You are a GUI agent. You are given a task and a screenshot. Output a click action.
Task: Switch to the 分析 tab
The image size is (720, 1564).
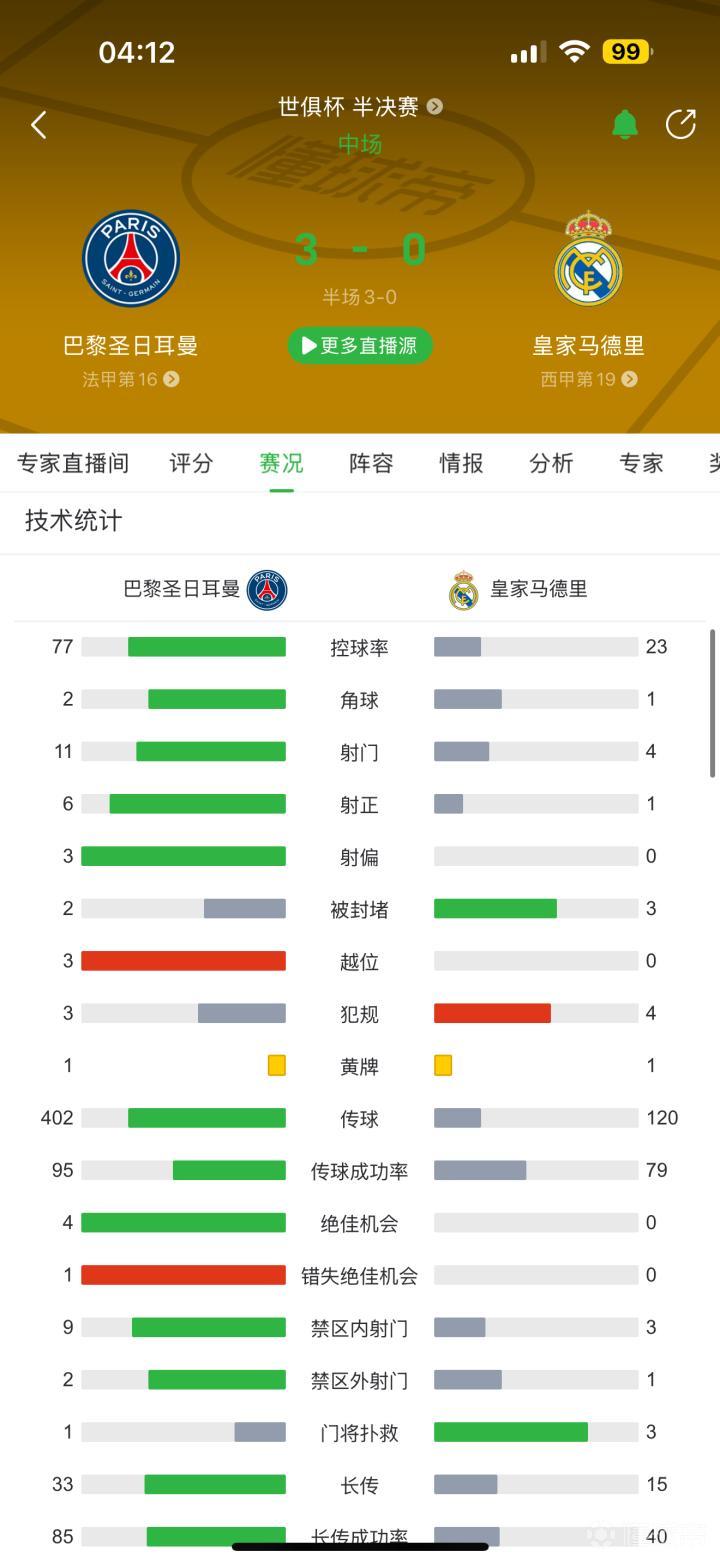[551, 463]
